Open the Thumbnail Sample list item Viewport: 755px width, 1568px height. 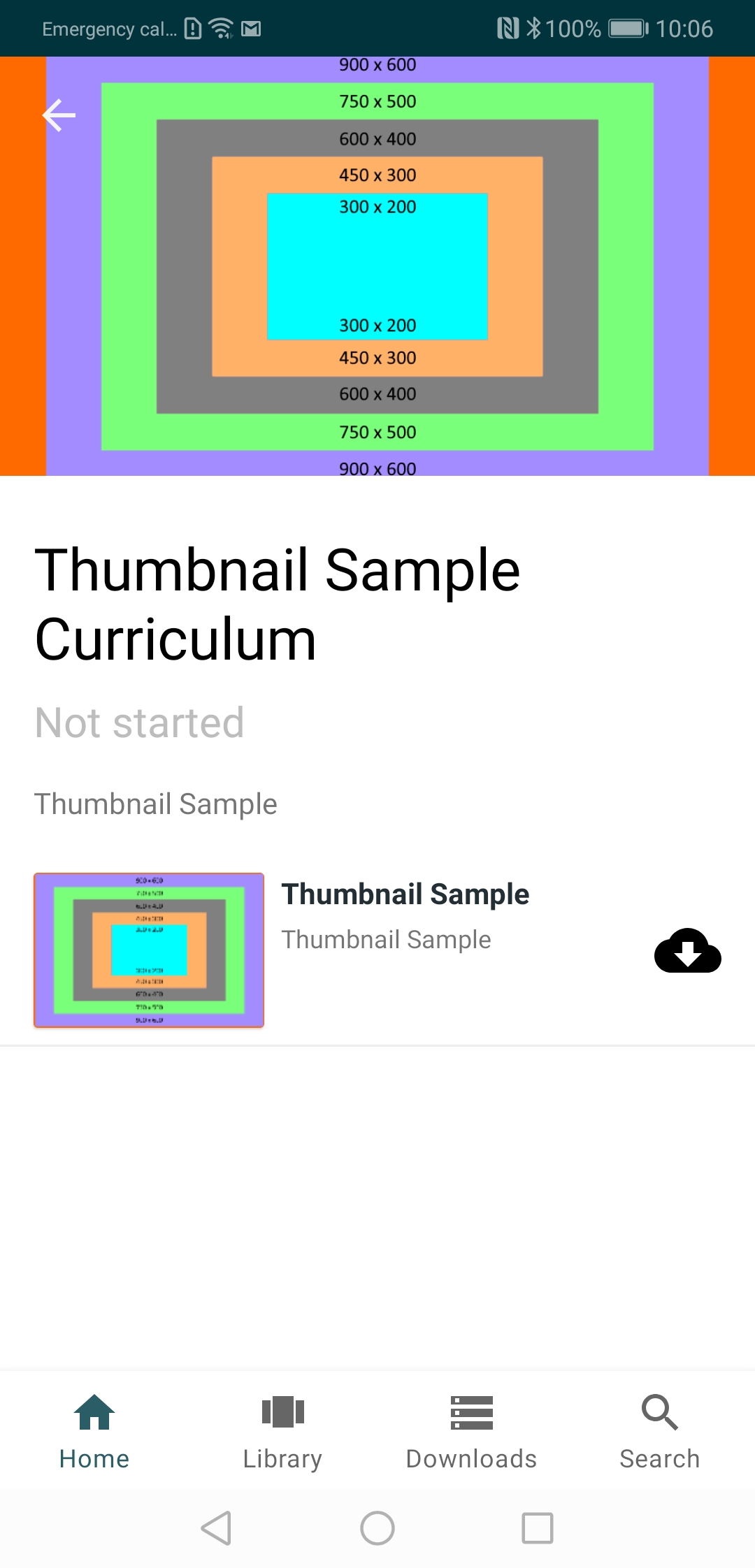pyautogui.click(x=377, y=950)
